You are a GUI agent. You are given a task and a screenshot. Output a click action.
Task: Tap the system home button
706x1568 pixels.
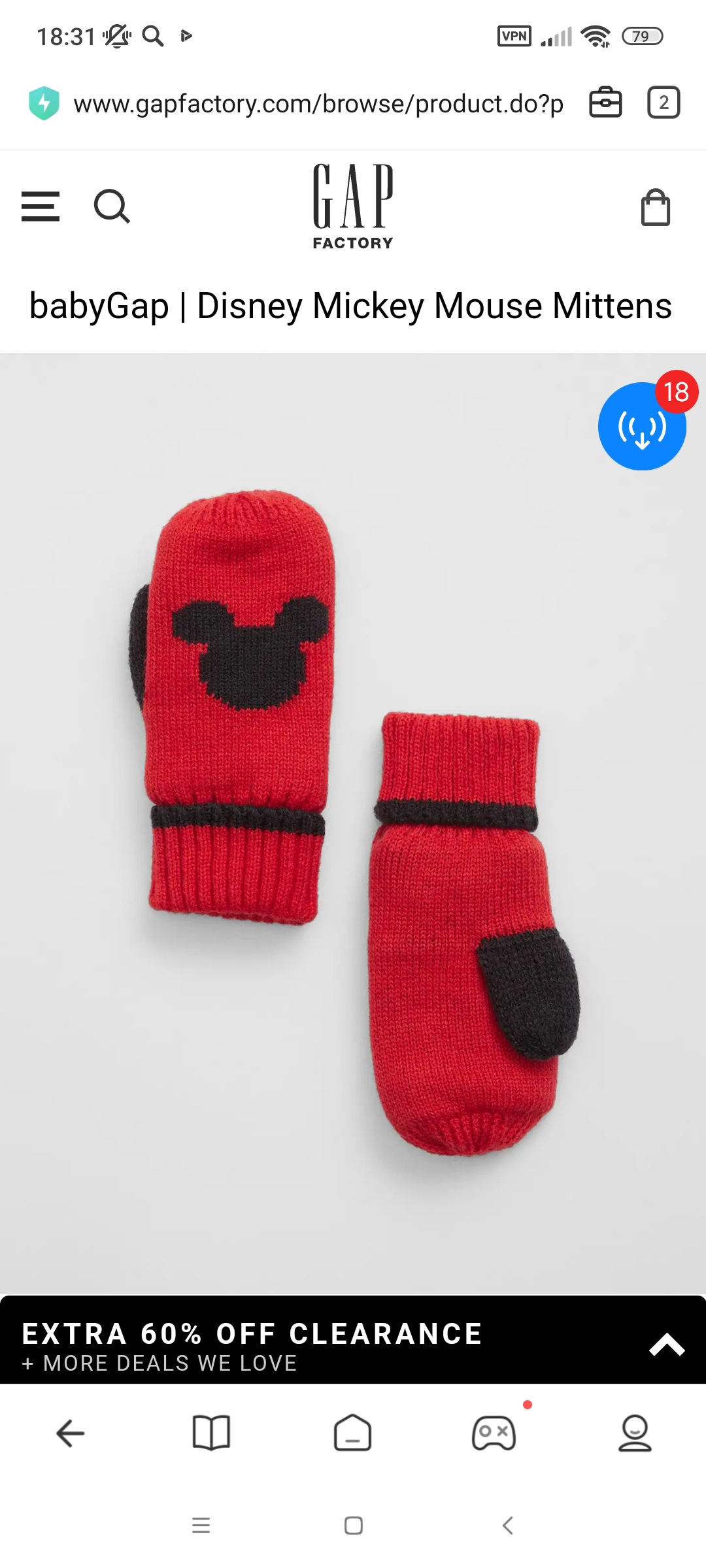pos(354,1526)
